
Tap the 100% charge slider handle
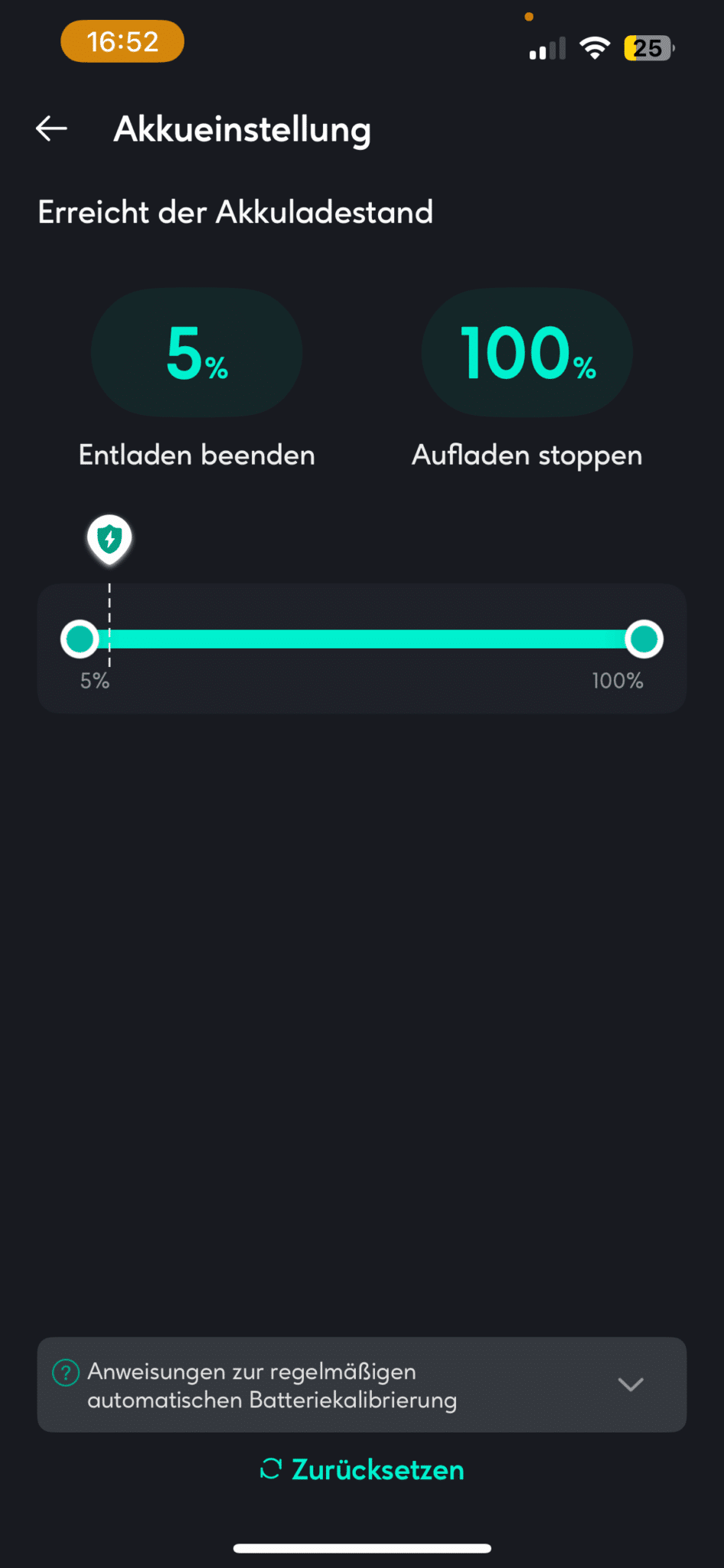pyautogui.click(x=644, y=639)
